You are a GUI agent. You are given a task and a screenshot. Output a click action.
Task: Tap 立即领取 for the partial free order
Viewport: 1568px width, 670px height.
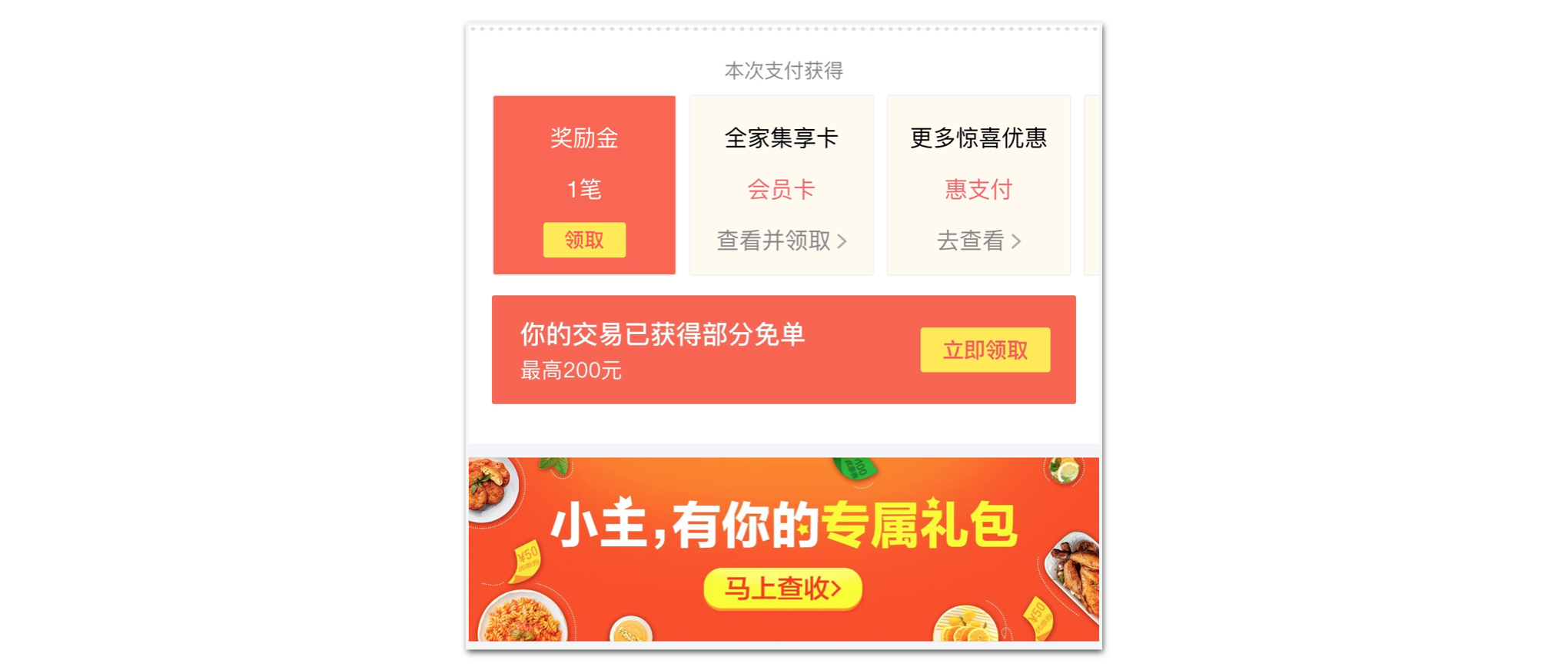pyautogui.click(x=985, y=350)
